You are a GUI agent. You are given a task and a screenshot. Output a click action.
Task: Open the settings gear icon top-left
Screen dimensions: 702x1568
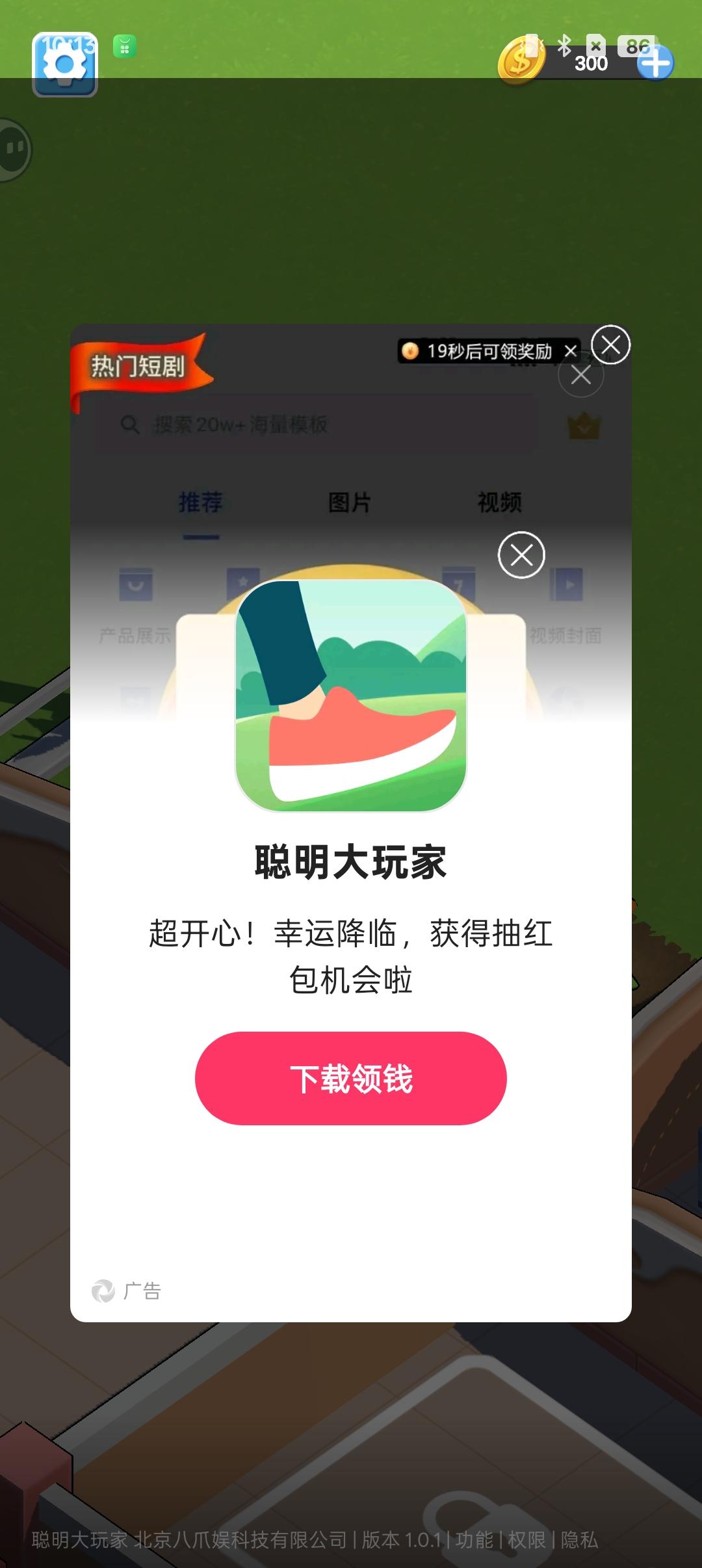(x=64, y=63)
